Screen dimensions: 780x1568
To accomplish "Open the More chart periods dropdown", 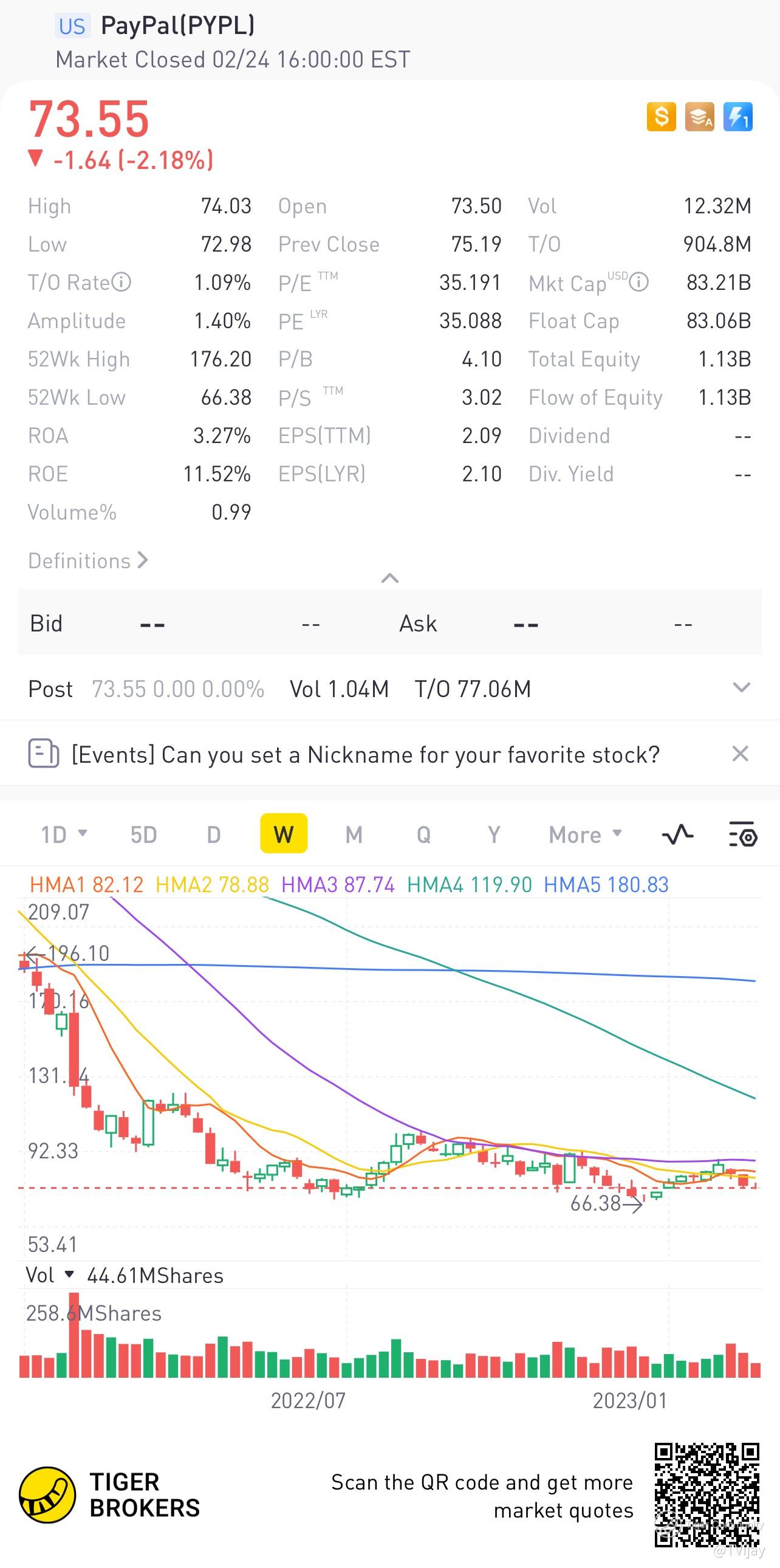I will (586, 834).
